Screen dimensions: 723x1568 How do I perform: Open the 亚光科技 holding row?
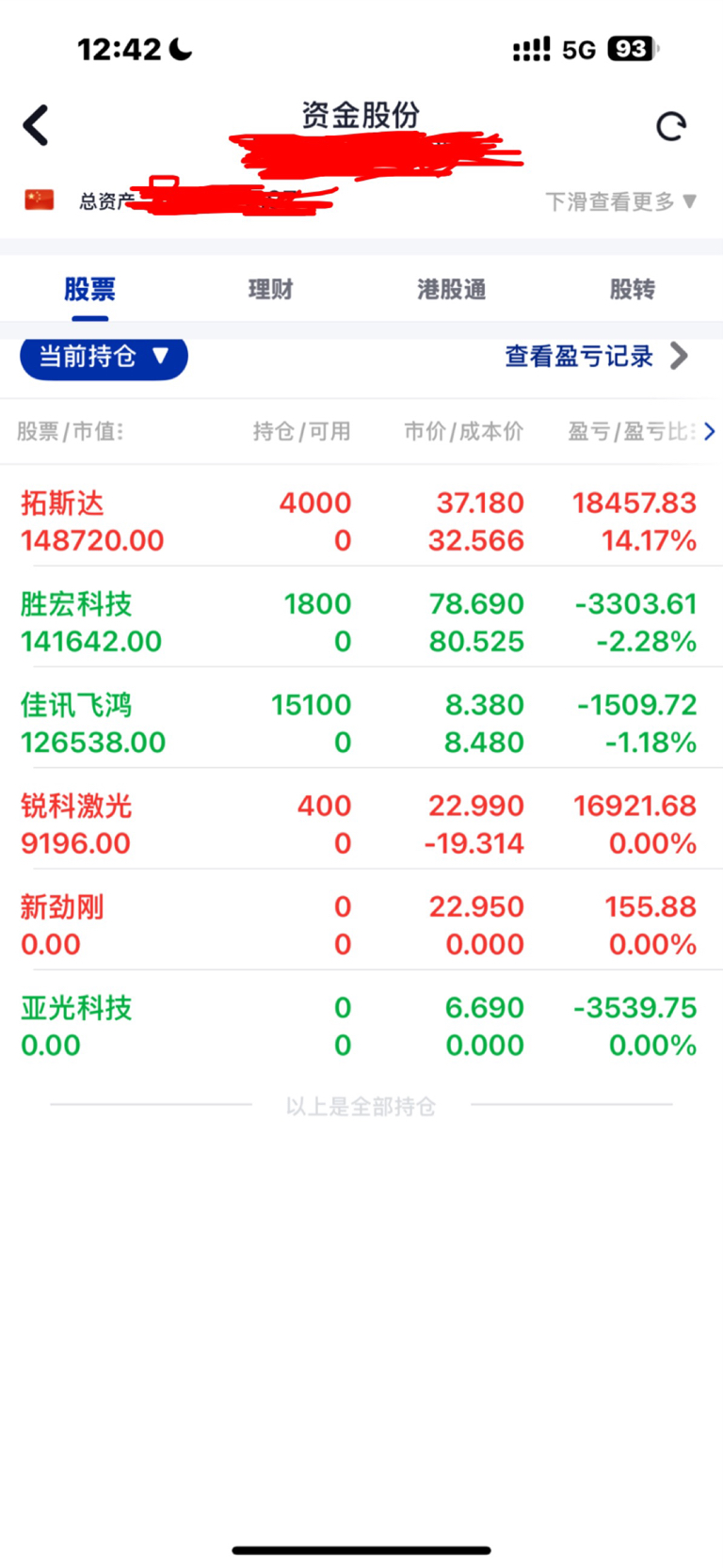[x=361, y=1026]
